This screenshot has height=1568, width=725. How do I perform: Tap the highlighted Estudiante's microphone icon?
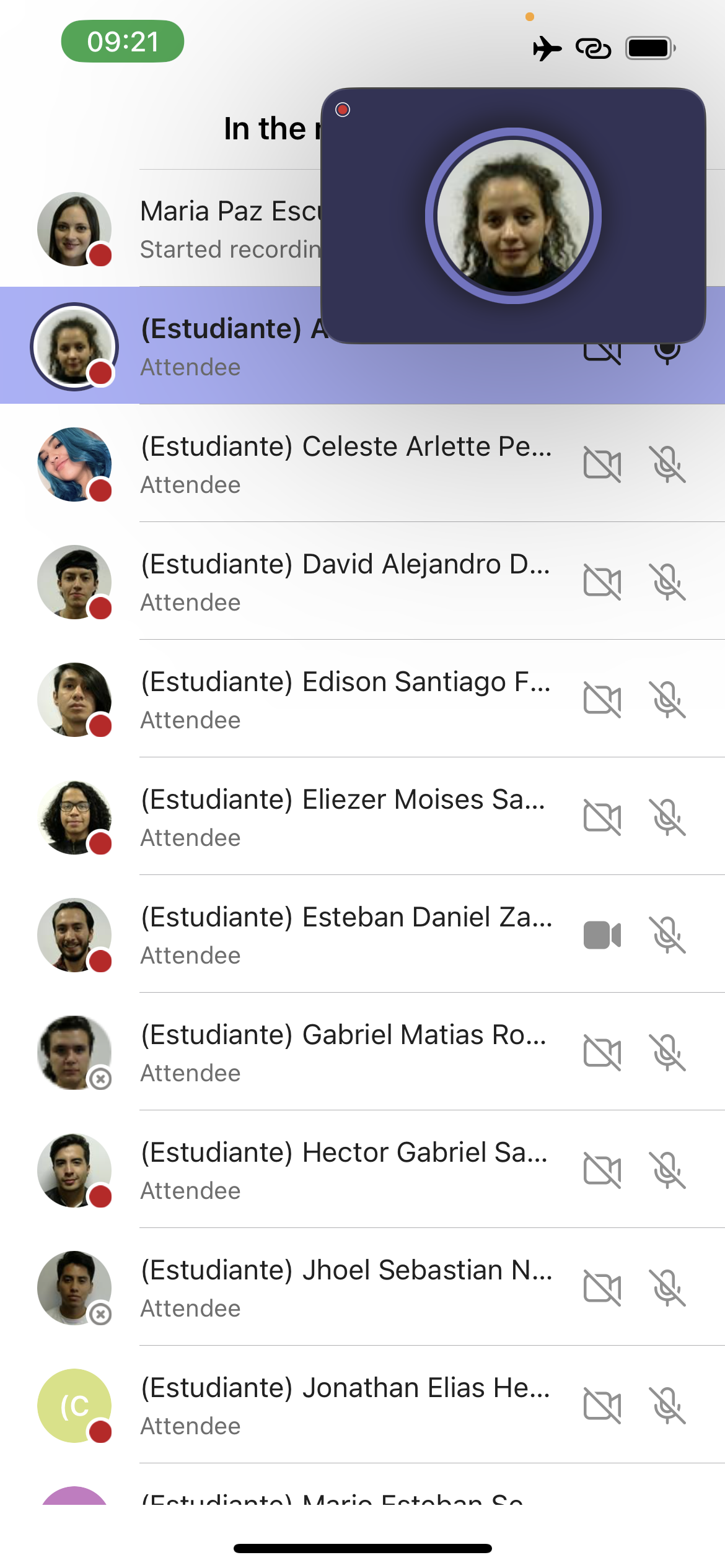[667, 354]
